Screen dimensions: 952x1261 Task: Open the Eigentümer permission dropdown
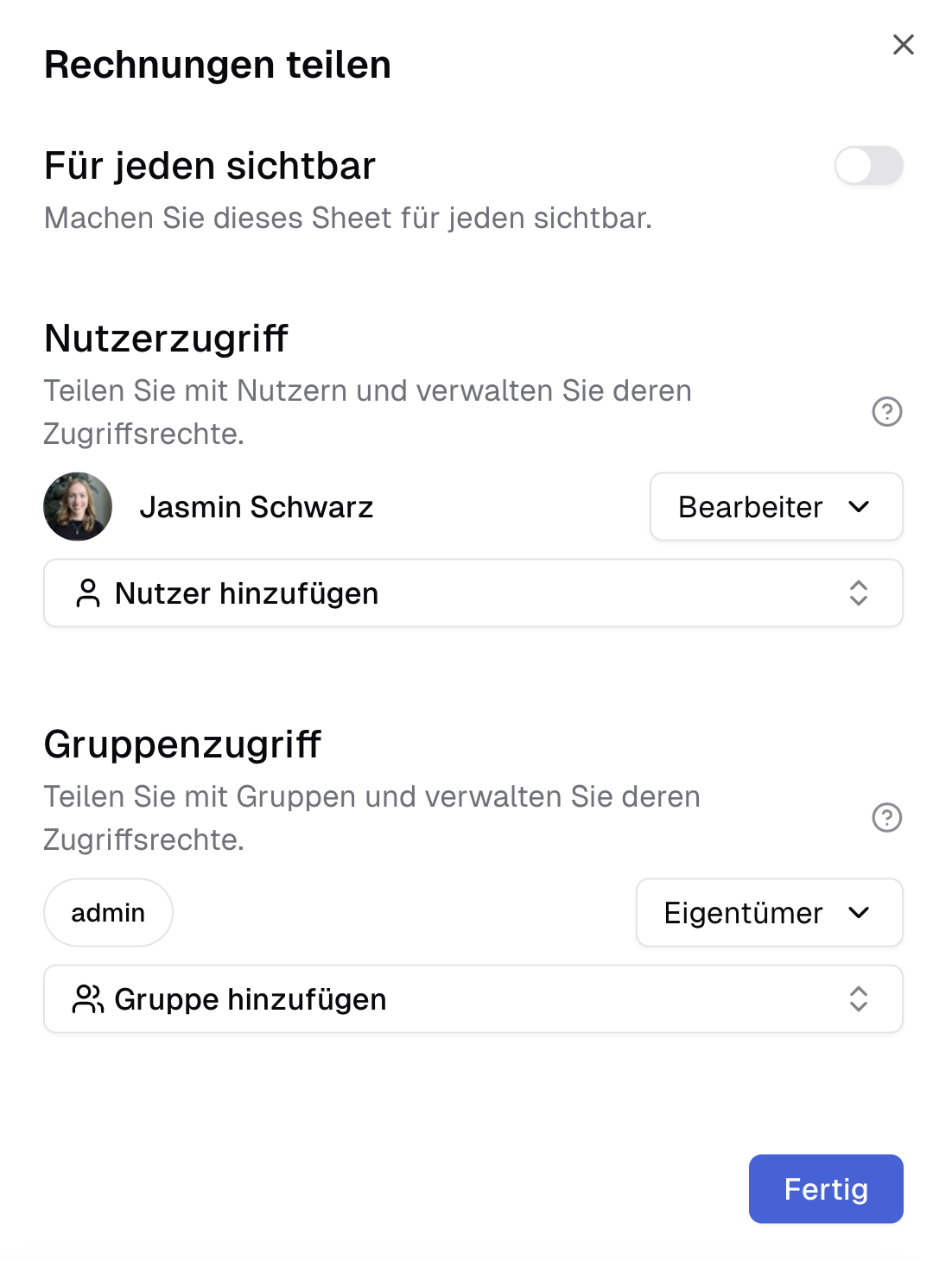point(768,913)
